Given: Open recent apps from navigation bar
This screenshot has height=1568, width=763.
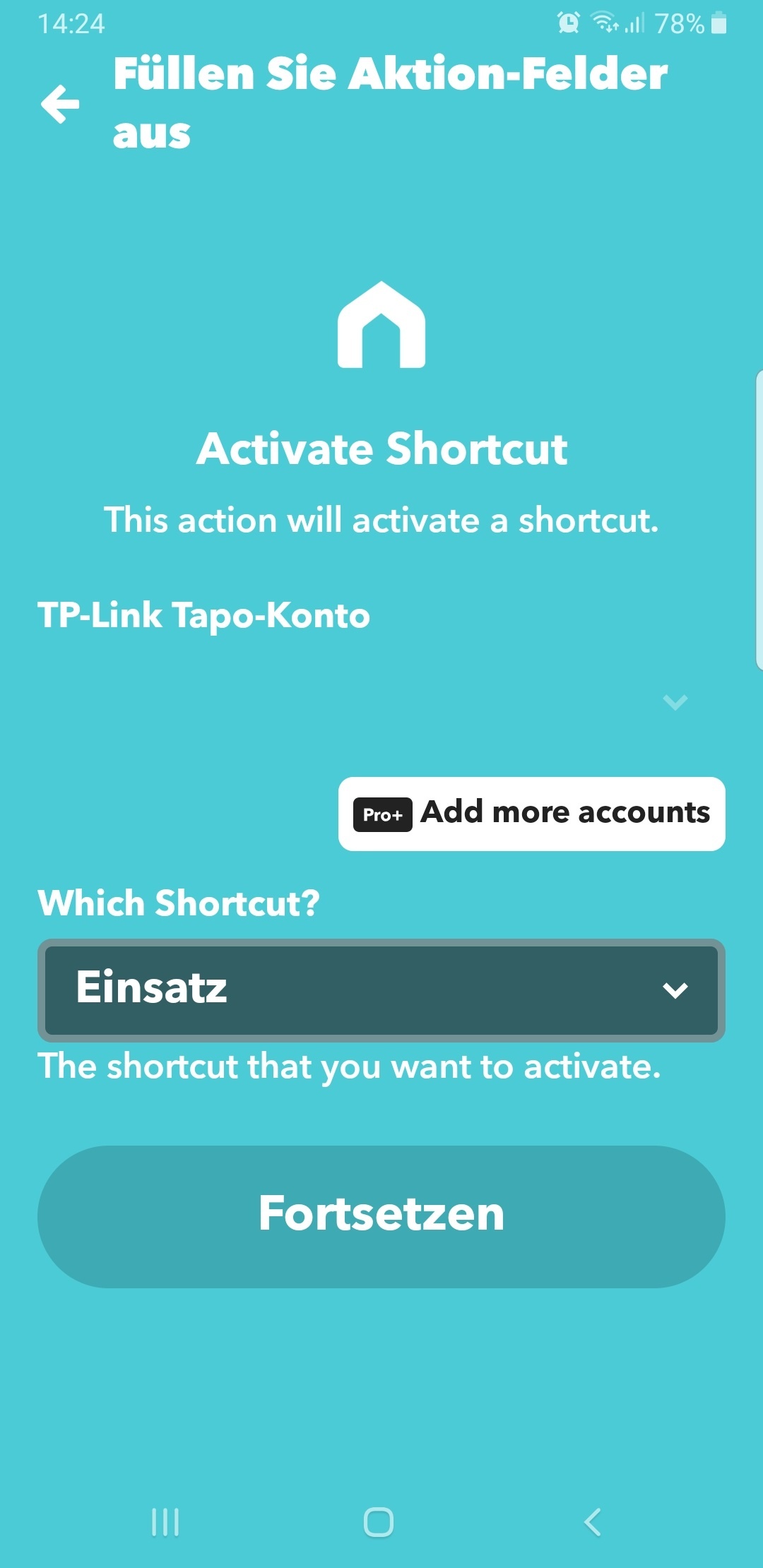Looking at the screenshot, I should 165,1522.
